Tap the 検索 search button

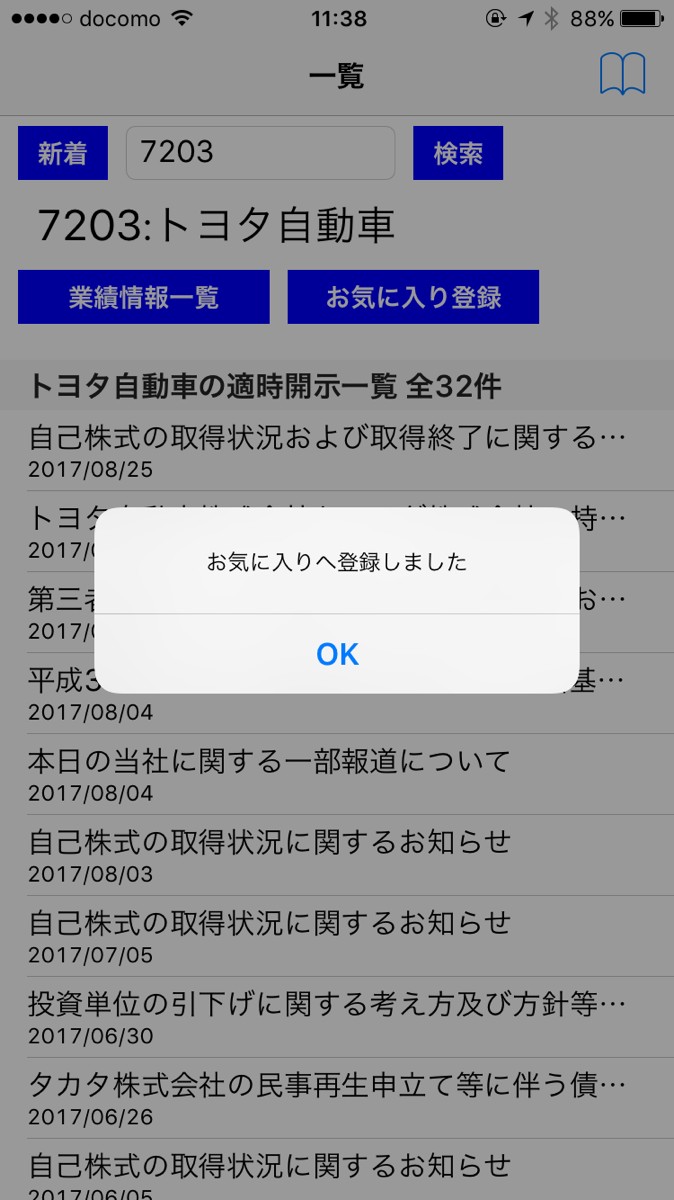(x=458, y=153)
